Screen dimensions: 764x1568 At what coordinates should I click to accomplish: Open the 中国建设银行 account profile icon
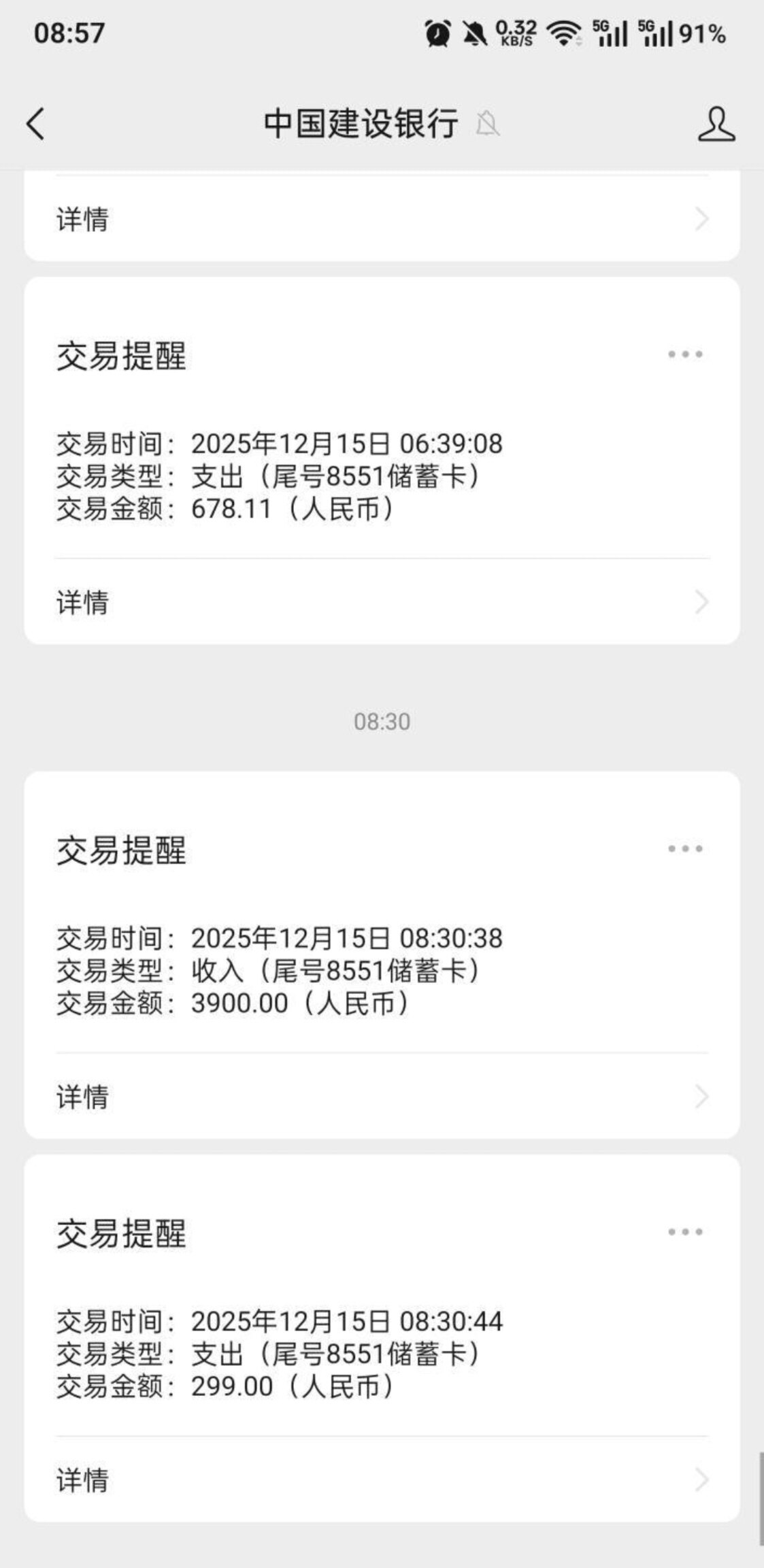(716, 124)
